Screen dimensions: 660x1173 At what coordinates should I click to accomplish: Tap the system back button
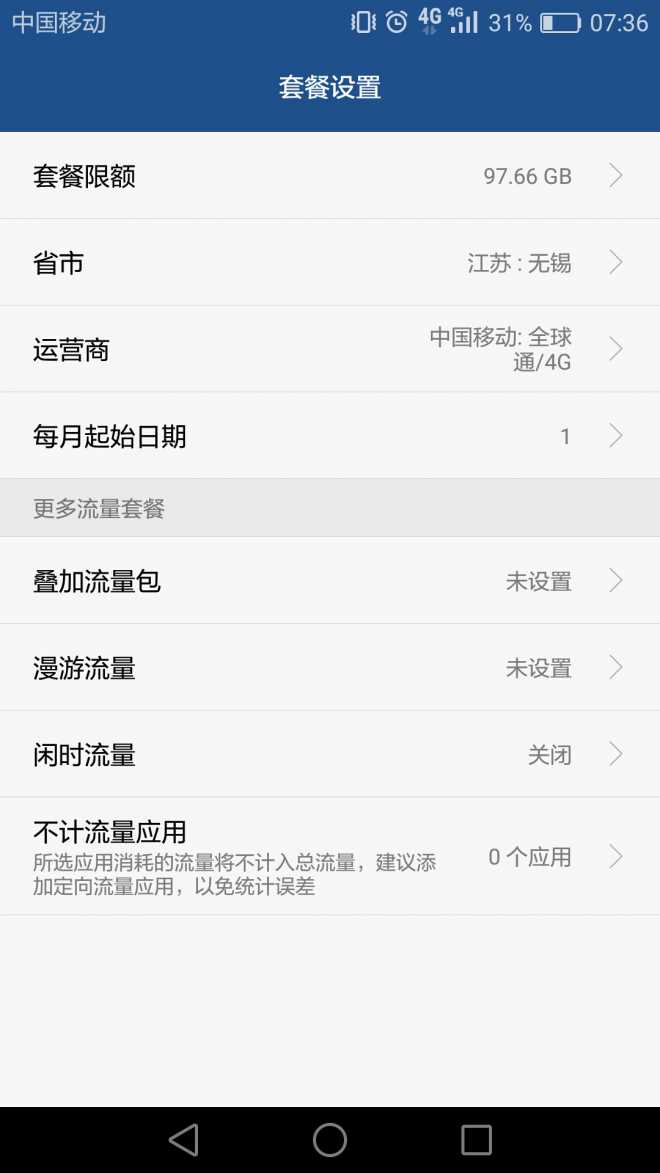click(184, 1140)
